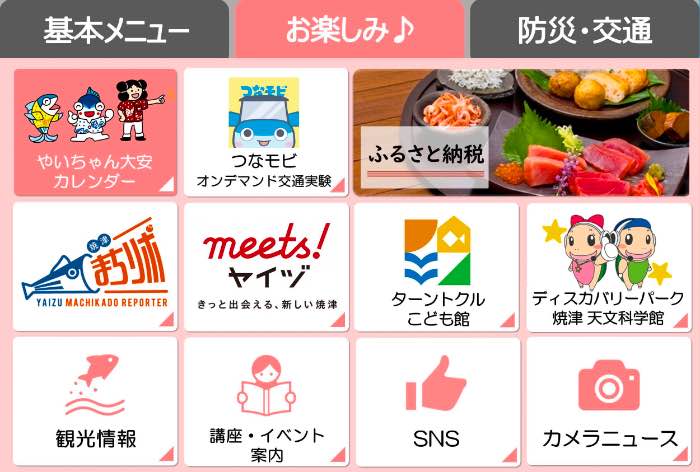Open つなモビ オンデマンド交通実験 tile
Image resolution: width=700 pixels, height=472 pixels.
click(x=265, y=132)
